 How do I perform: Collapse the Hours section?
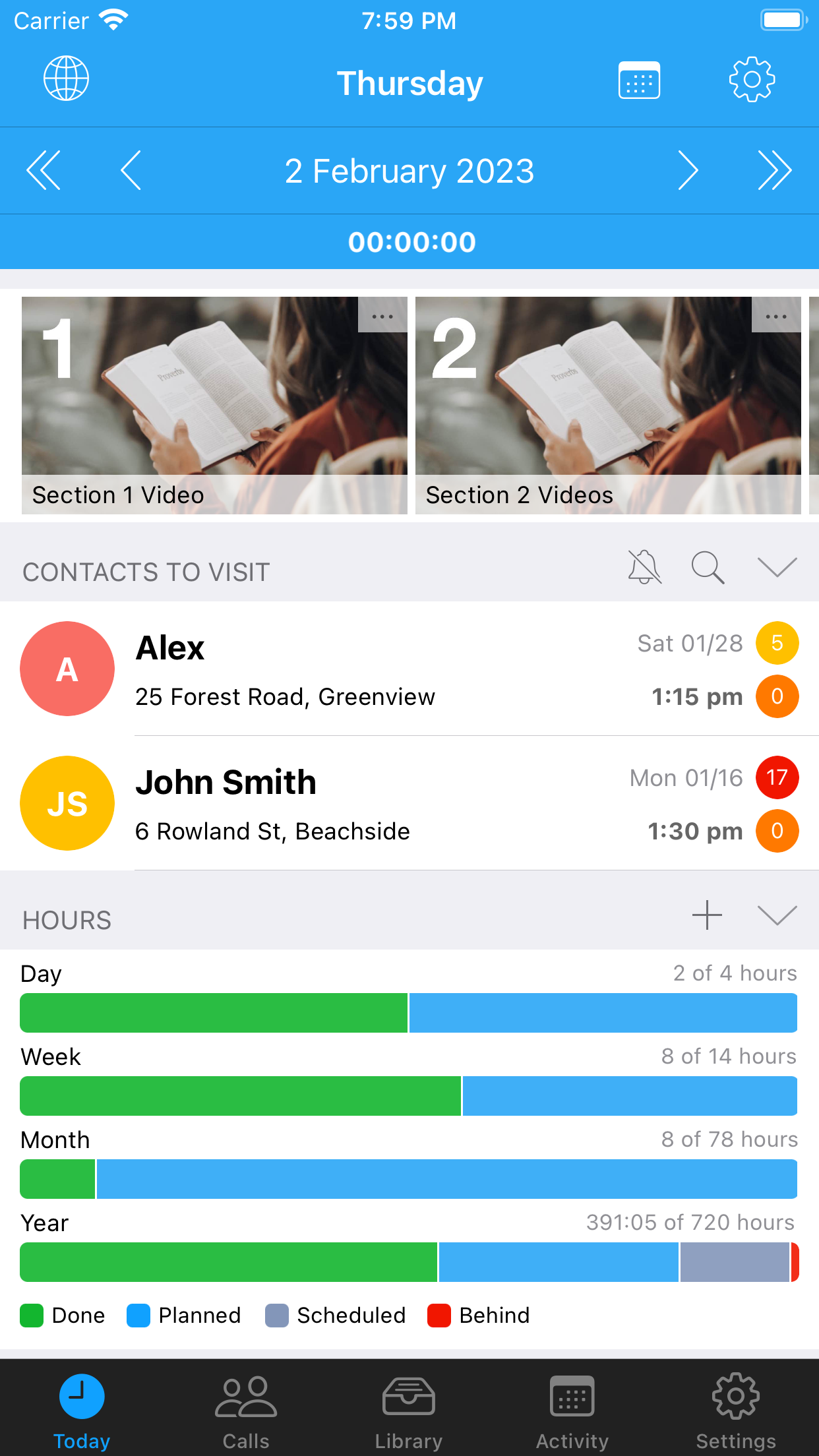[777, 915]
